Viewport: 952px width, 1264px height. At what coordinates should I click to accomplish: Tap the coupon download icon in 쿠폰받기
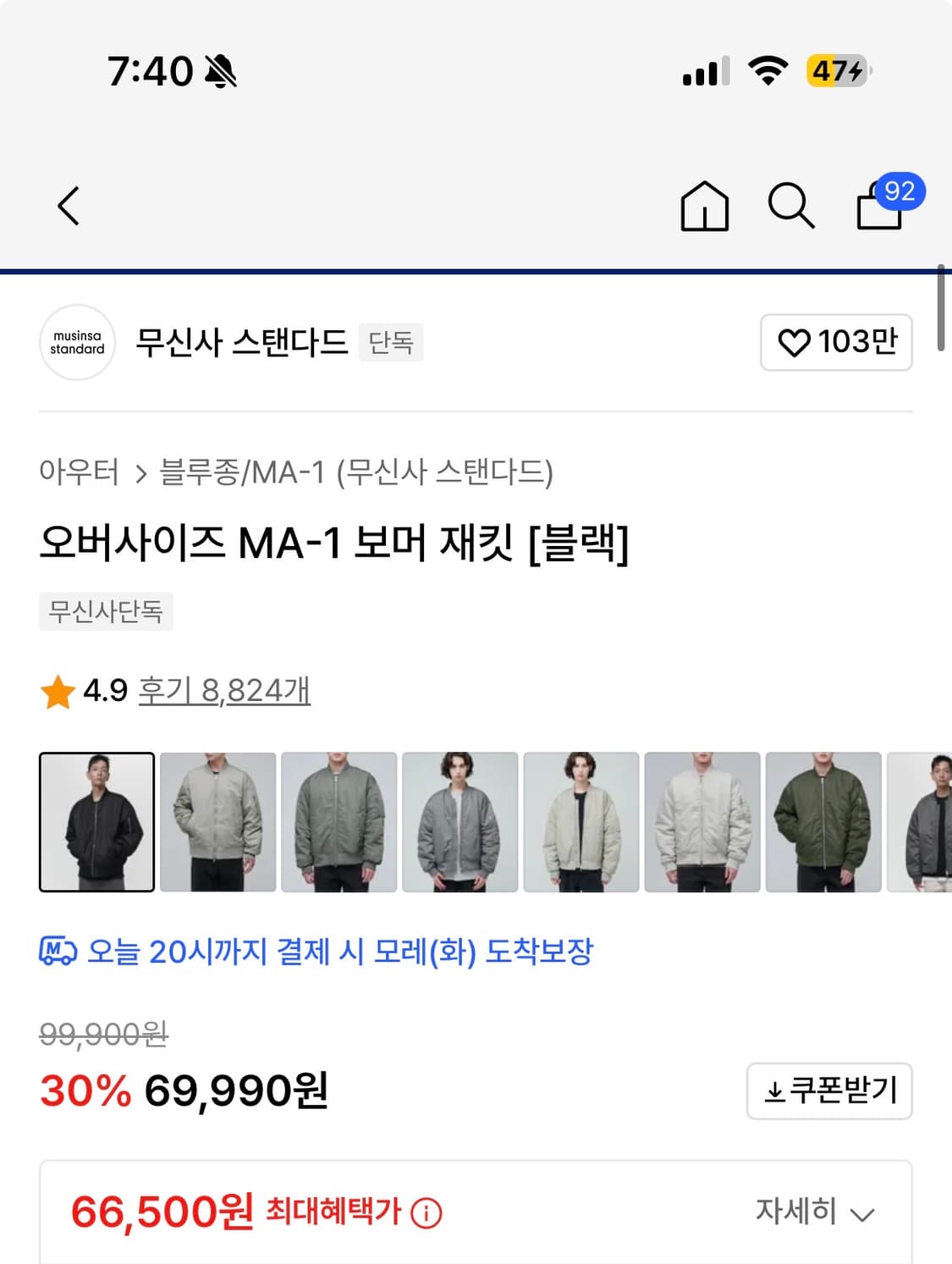tap(775, 1091)
